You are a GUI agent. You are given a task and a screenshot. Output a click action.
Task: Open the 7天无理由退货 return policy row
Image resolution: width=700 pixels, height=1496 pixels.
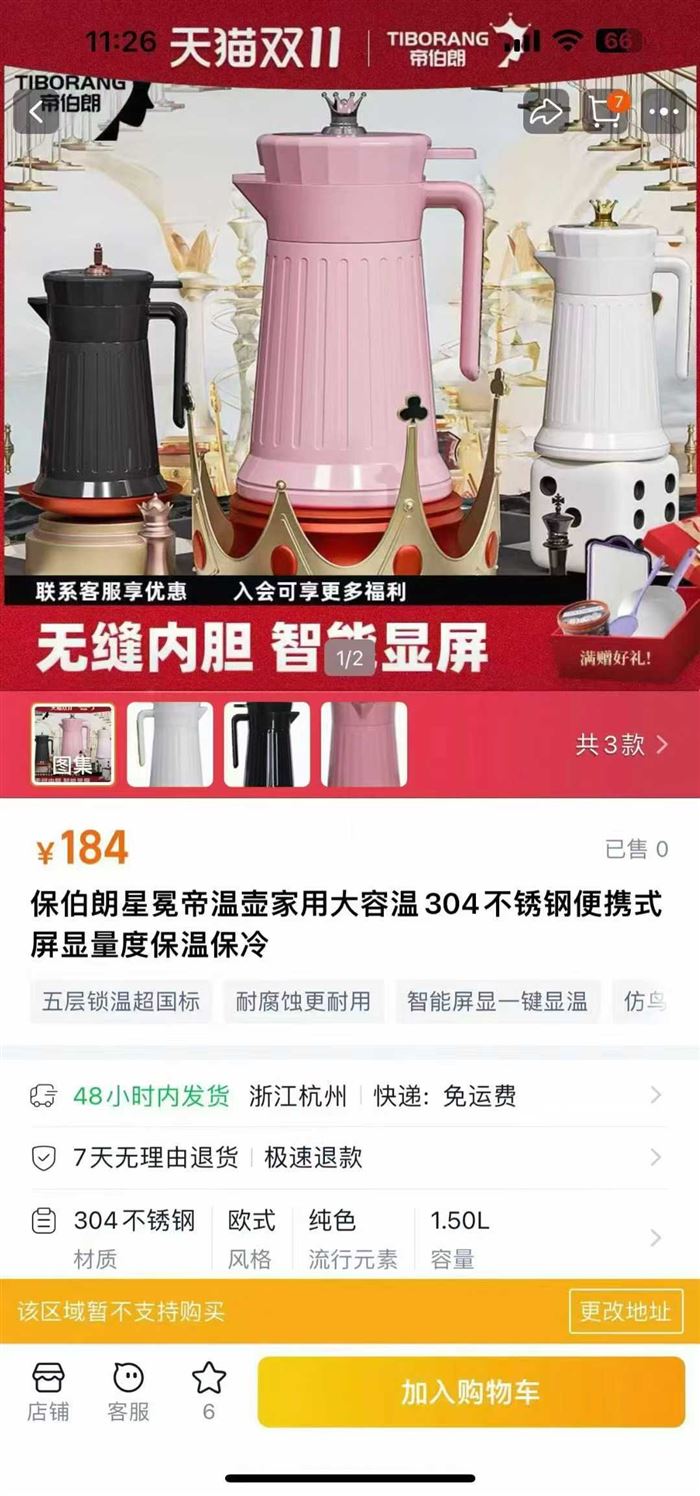click(350, 1158)
